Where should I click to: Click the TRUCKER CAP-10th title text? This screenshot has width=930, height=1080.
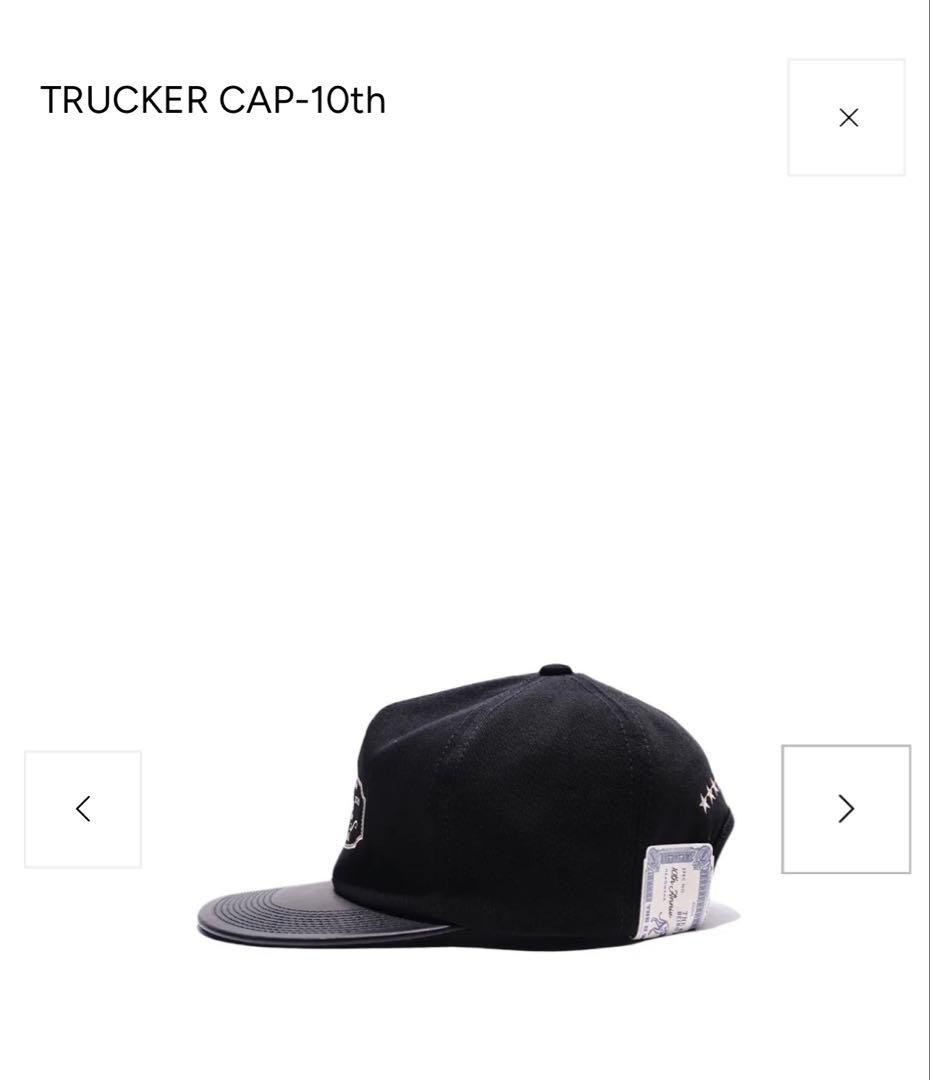[212, 100]
